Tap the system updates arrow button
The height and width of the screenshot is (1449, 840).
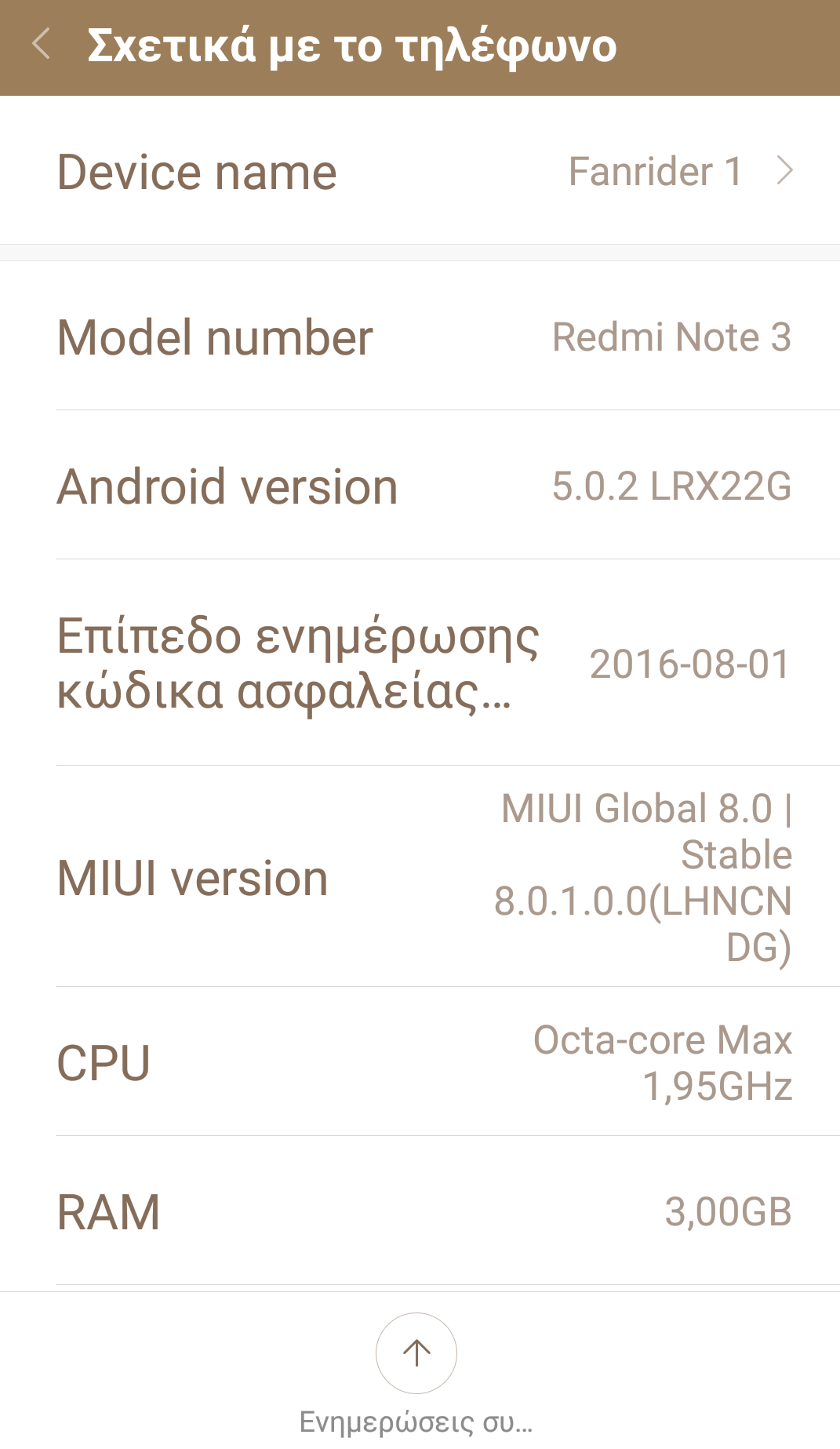(416, 1353)
